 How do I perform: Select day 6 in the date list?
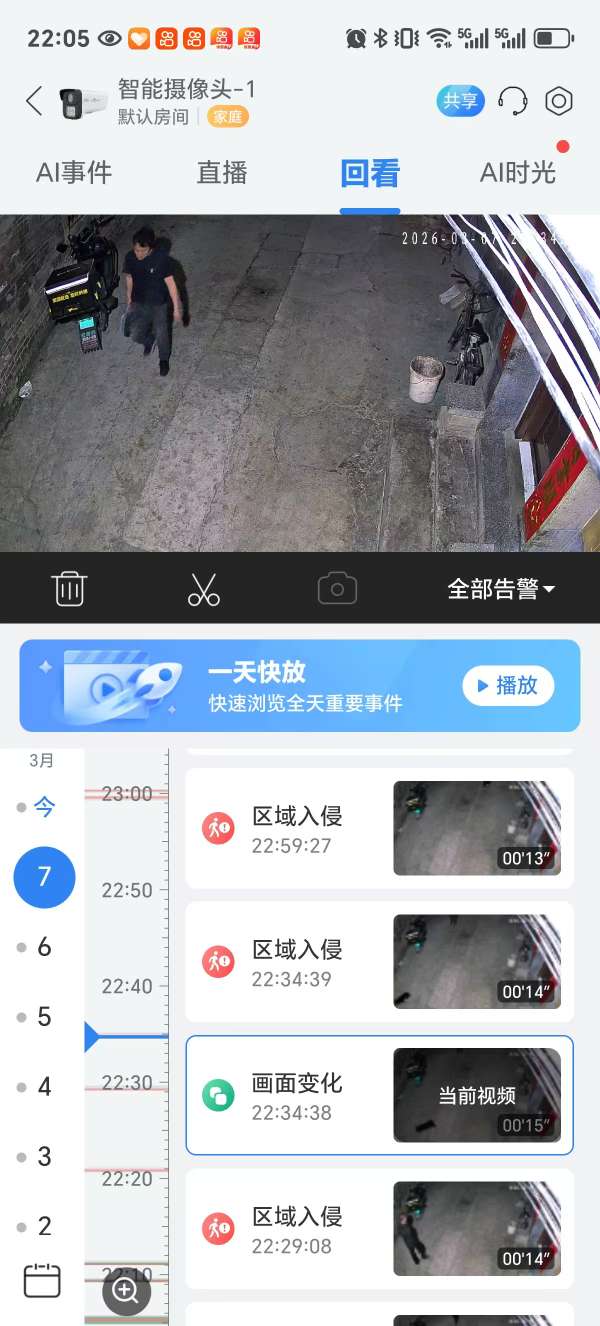(44, 947)
